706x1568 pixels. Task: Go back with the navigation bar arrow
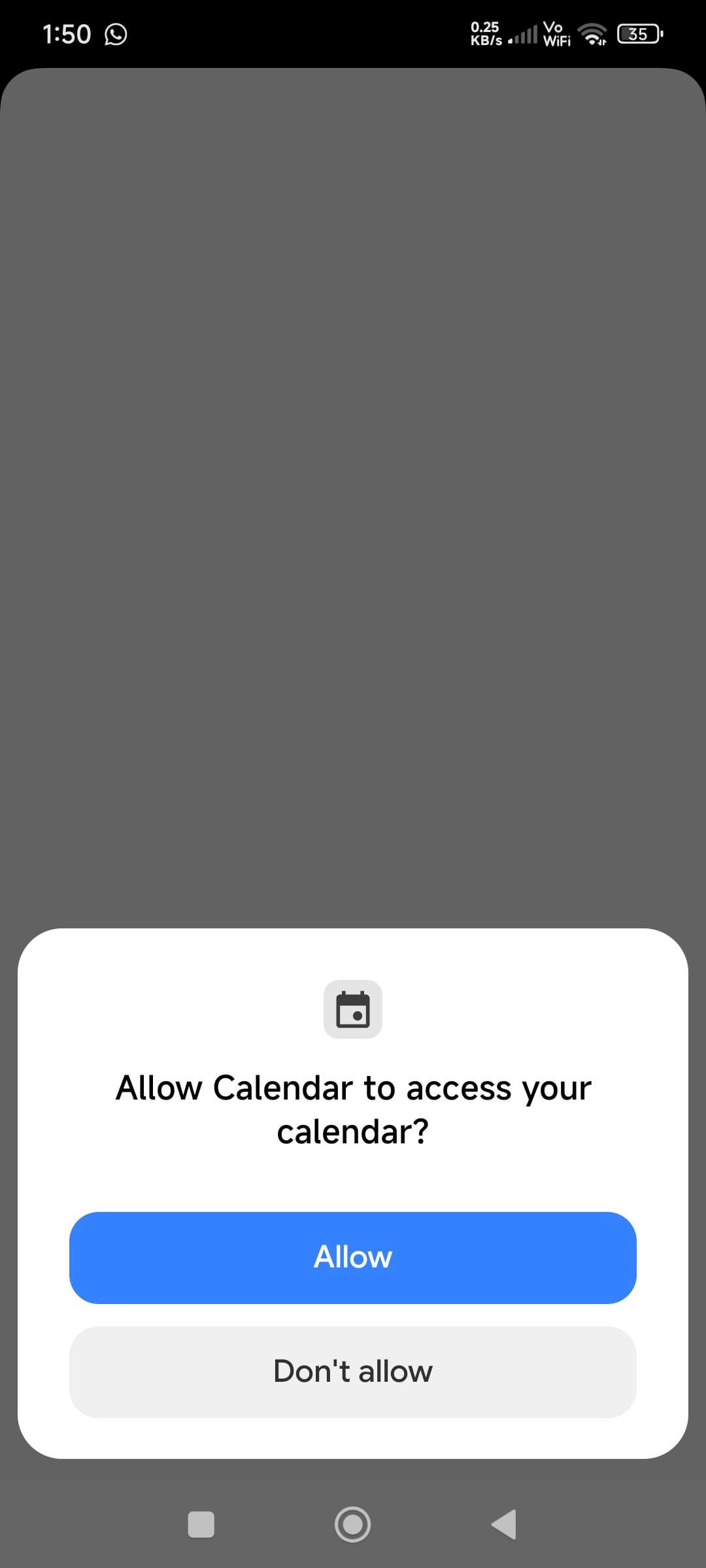504,1524
